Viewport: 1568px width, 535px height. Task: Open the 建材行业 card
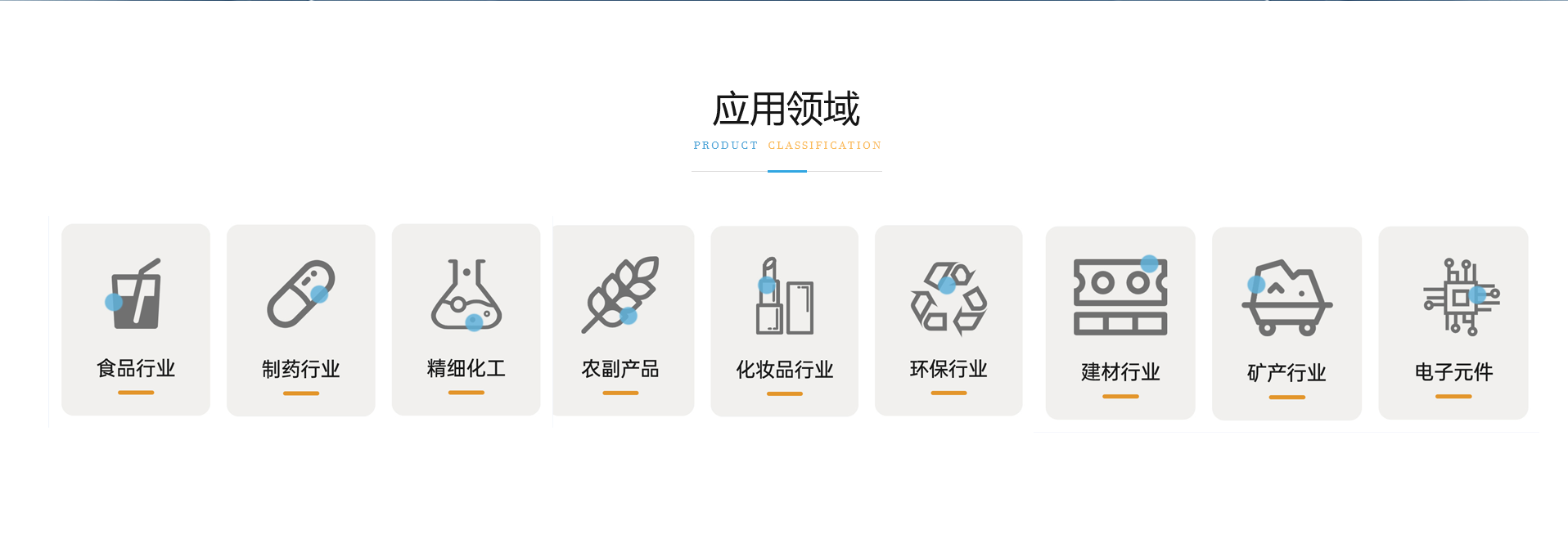[x=1120, y=323]
